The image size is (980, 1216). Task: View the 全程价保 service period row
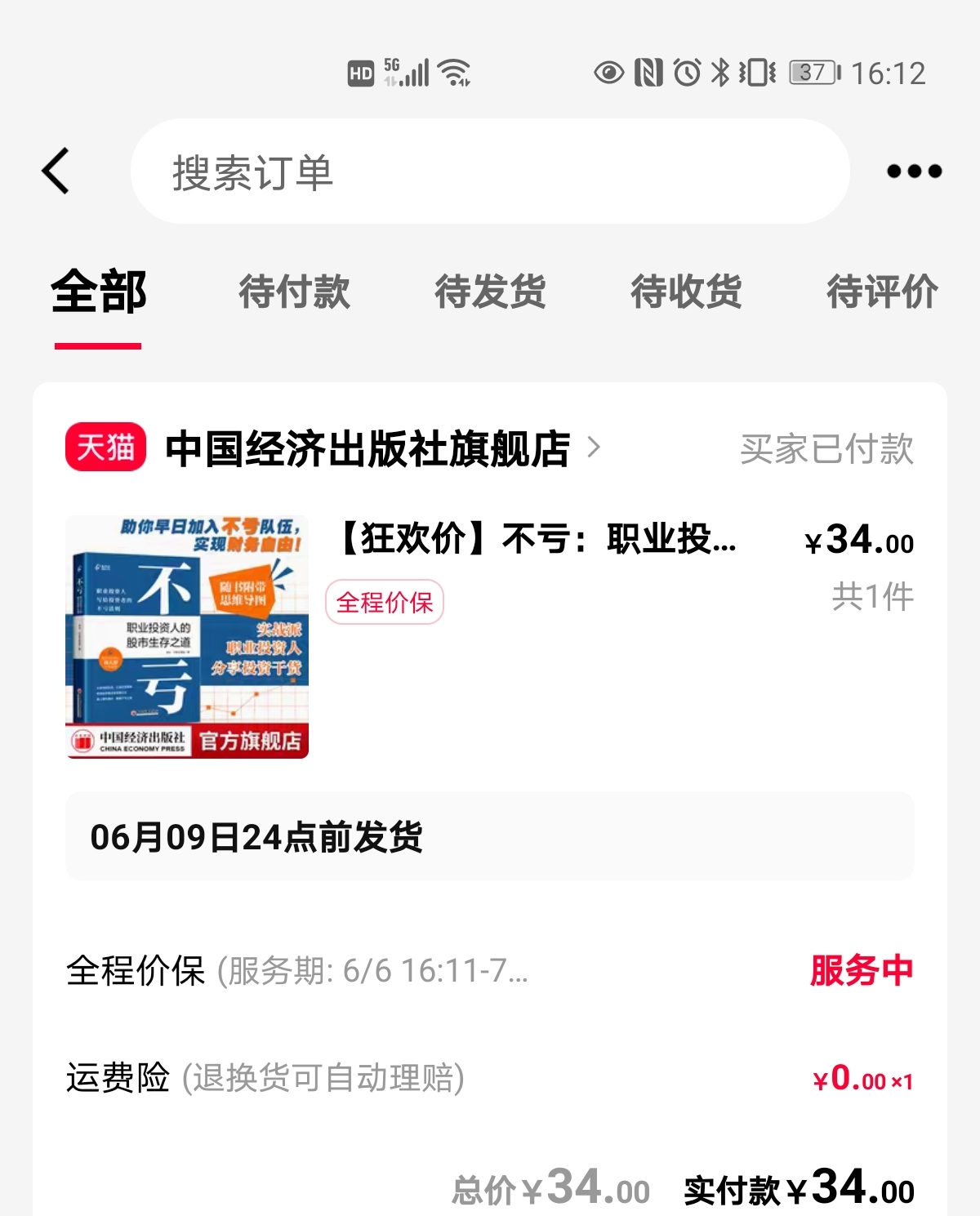point(490,971)
